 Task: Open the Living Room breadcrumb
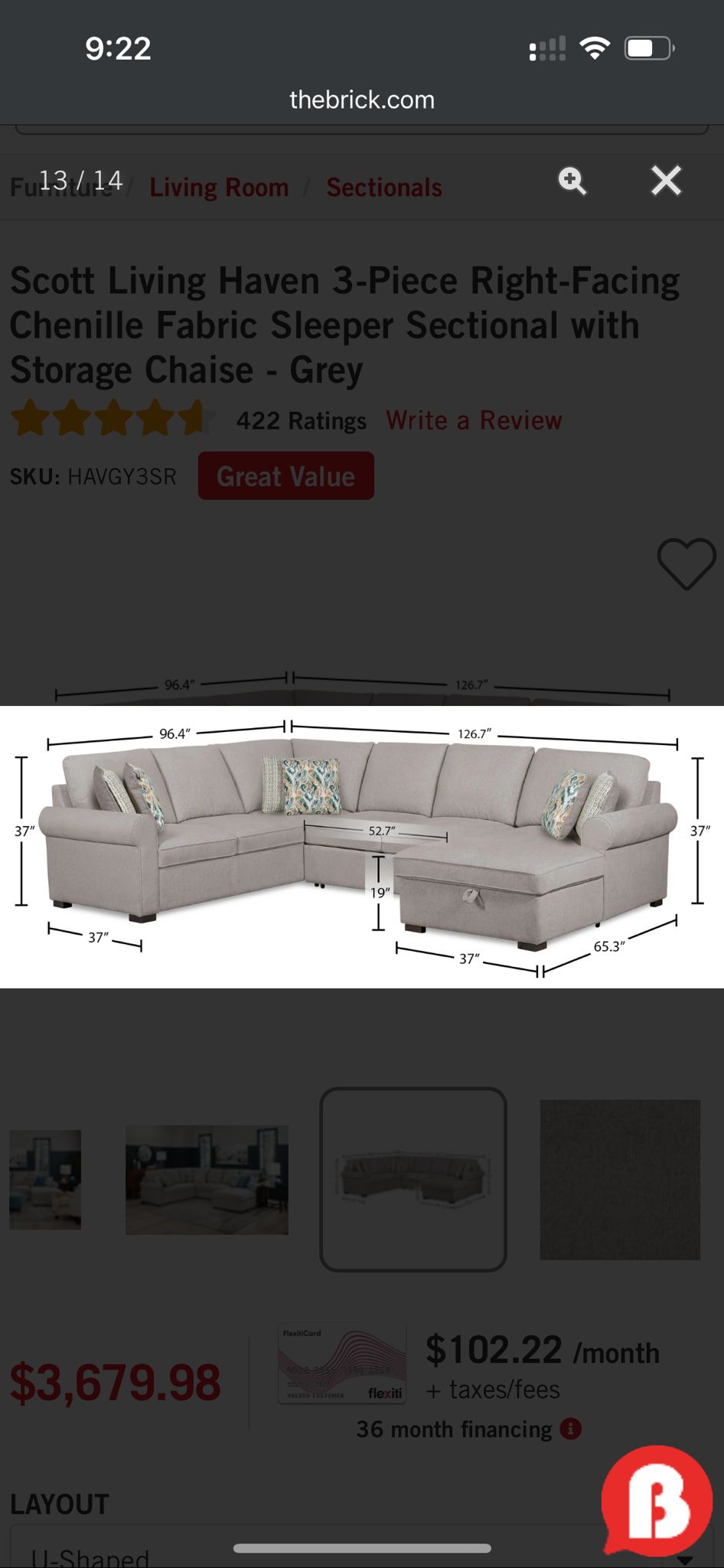tap(219, 187)
